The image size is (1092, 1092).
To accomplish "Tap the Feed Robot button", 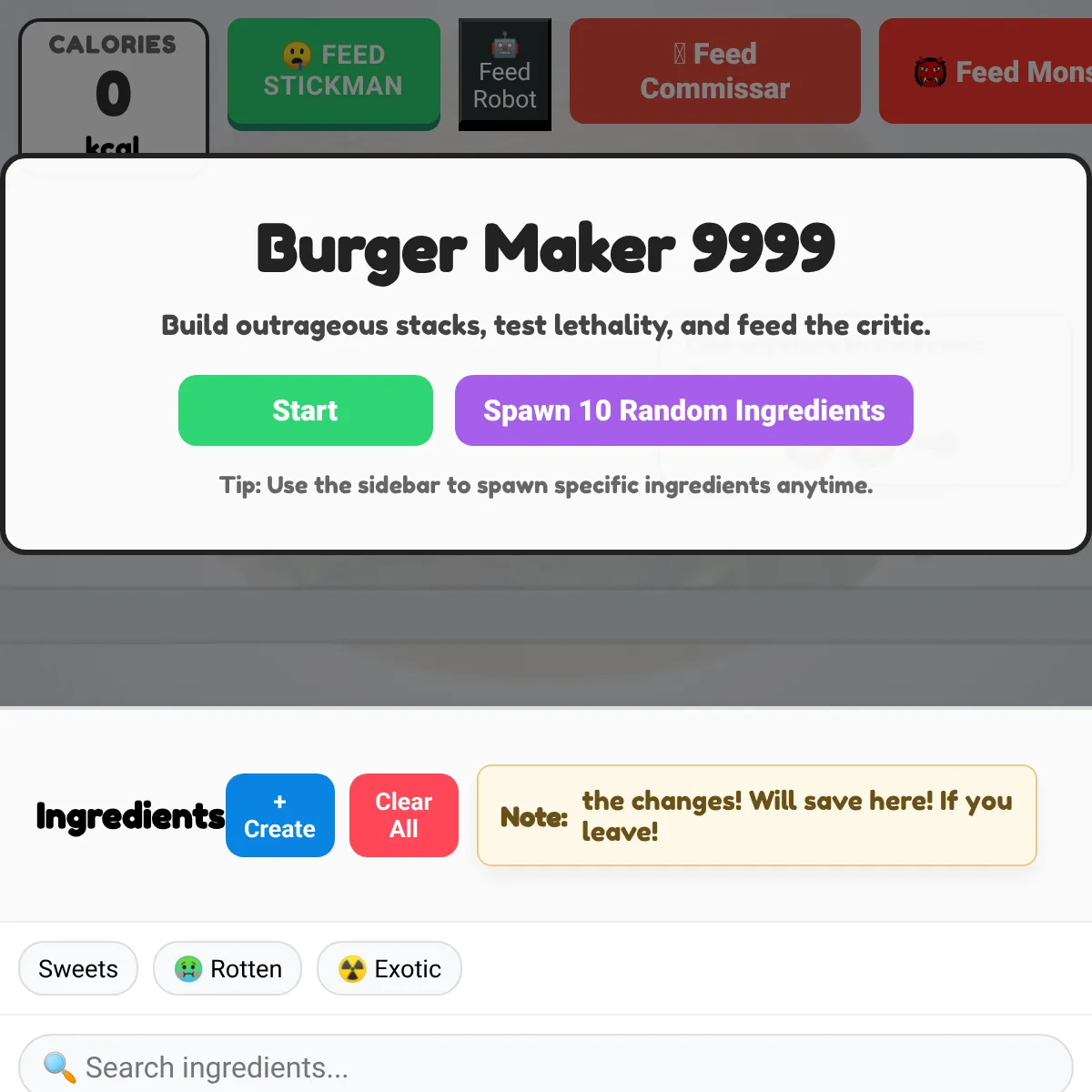I will (505, 75).
